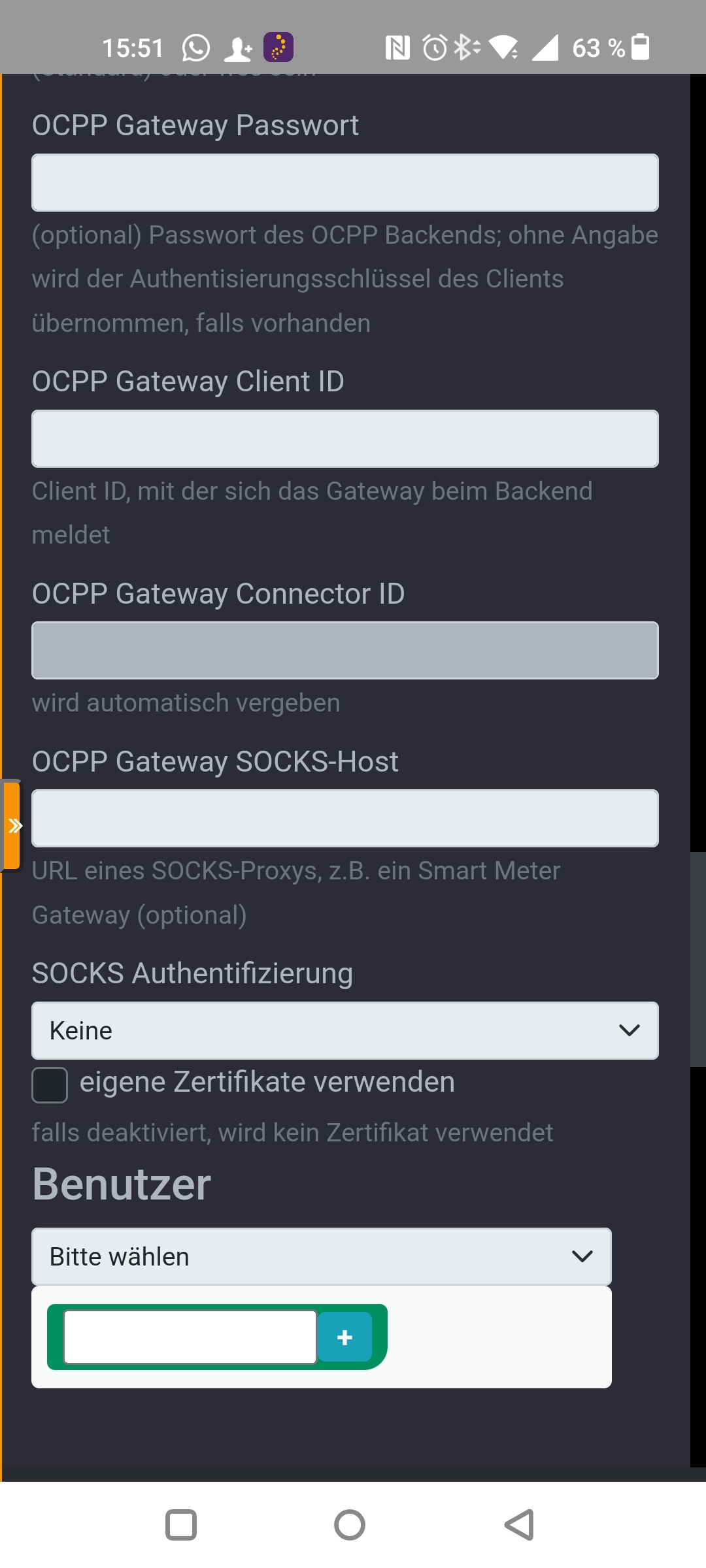Open the SOCKS Authentifizierung dropdown

345,1030
